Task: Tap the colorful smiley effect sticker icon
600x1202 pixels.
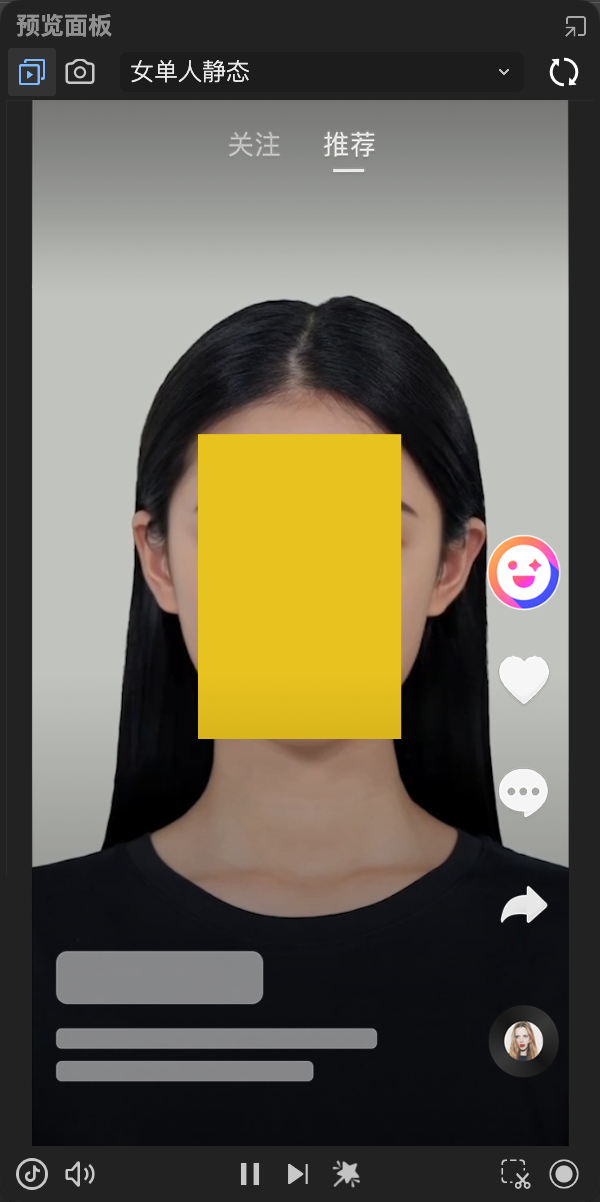Action: coord(524,573)
